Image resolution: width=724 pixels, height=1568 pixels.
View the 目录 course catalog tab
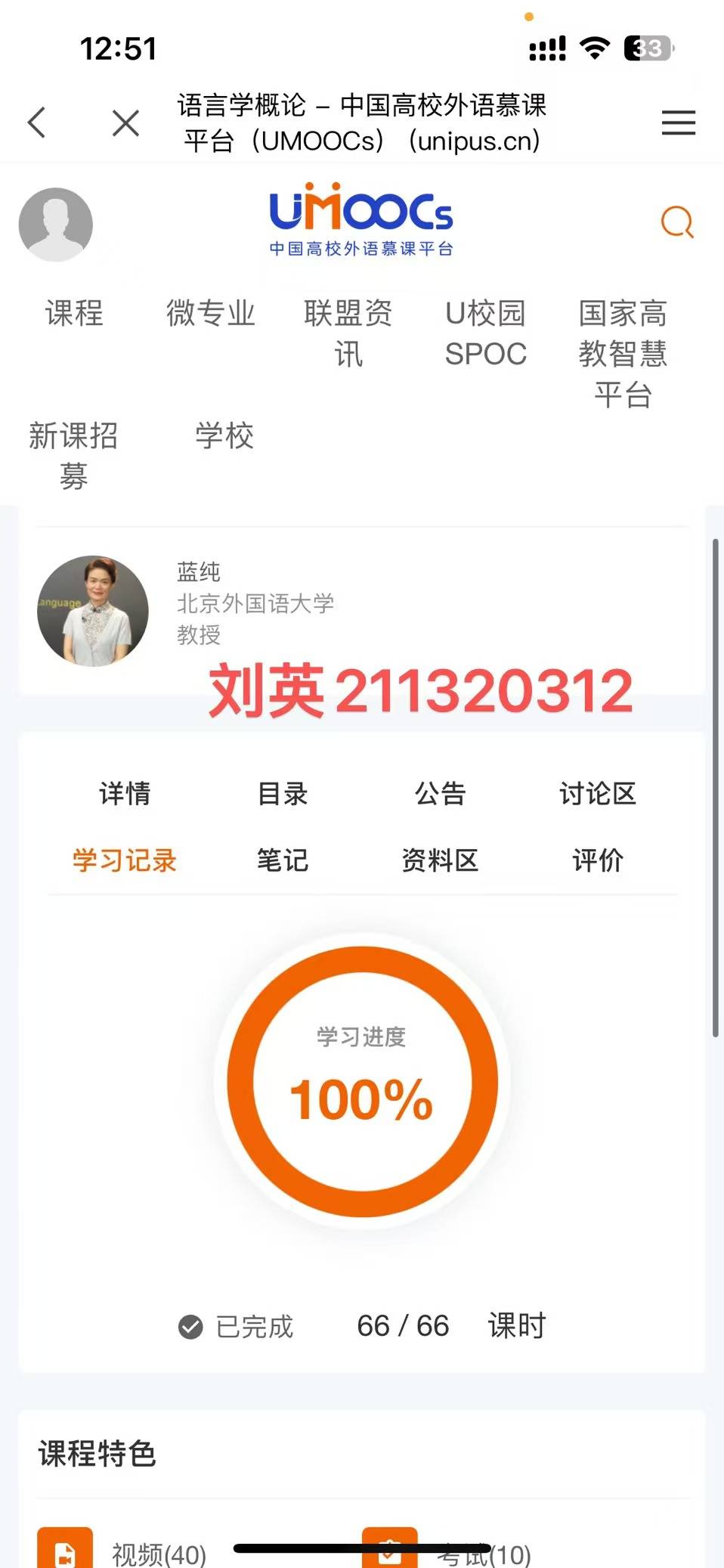click(x=283, y=794)
